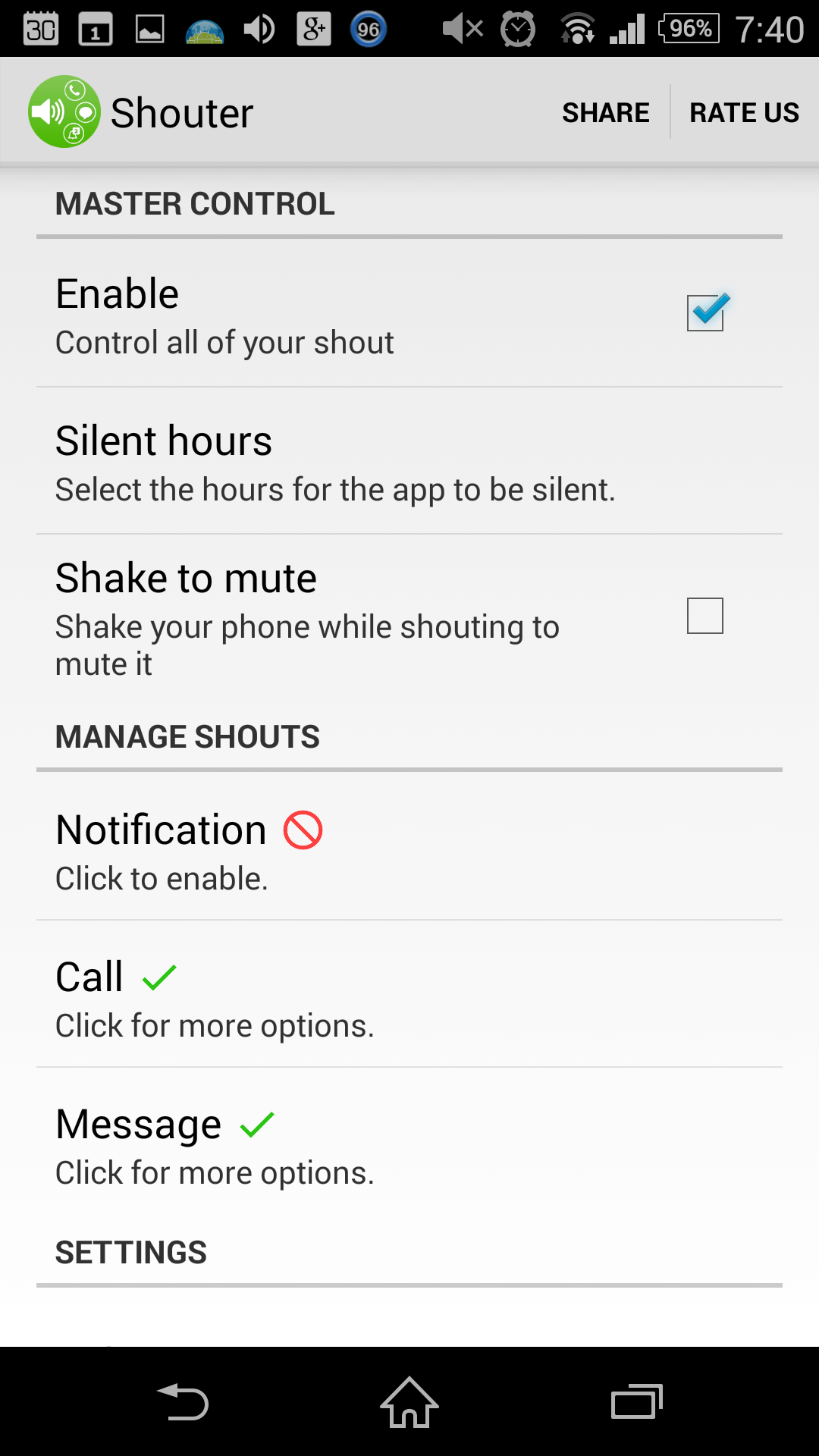
Task: Open Notification to enable it
Action: (409, 847)
